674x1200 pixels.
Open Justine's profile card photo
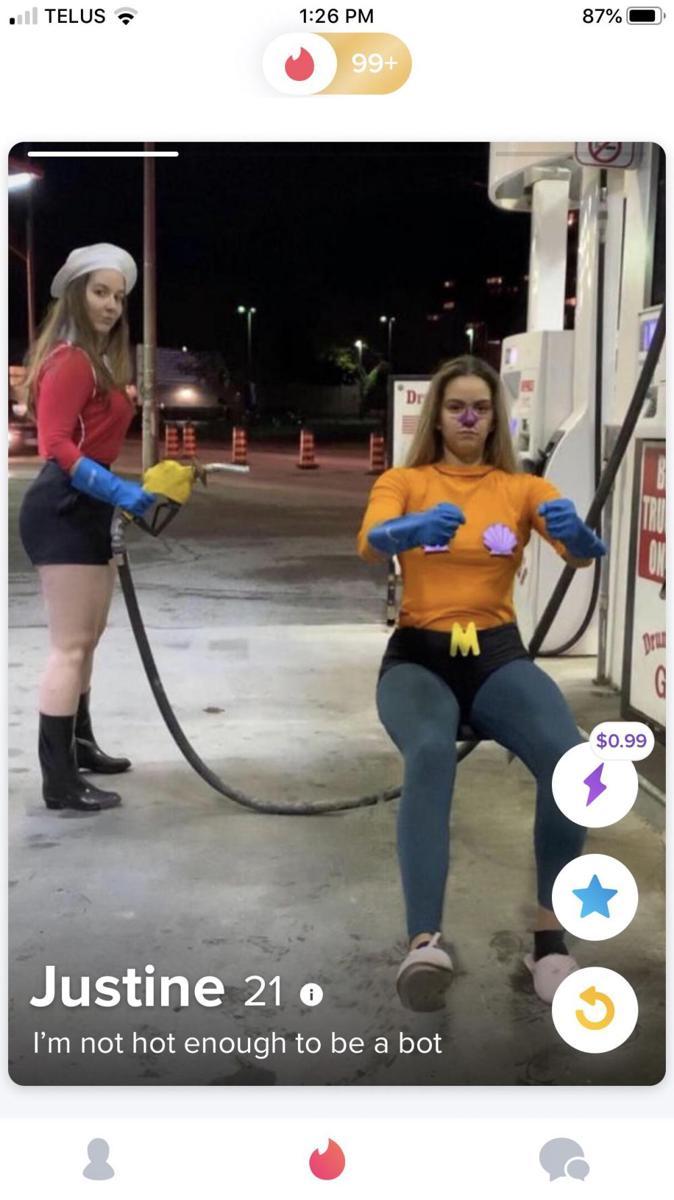point(337,613)
